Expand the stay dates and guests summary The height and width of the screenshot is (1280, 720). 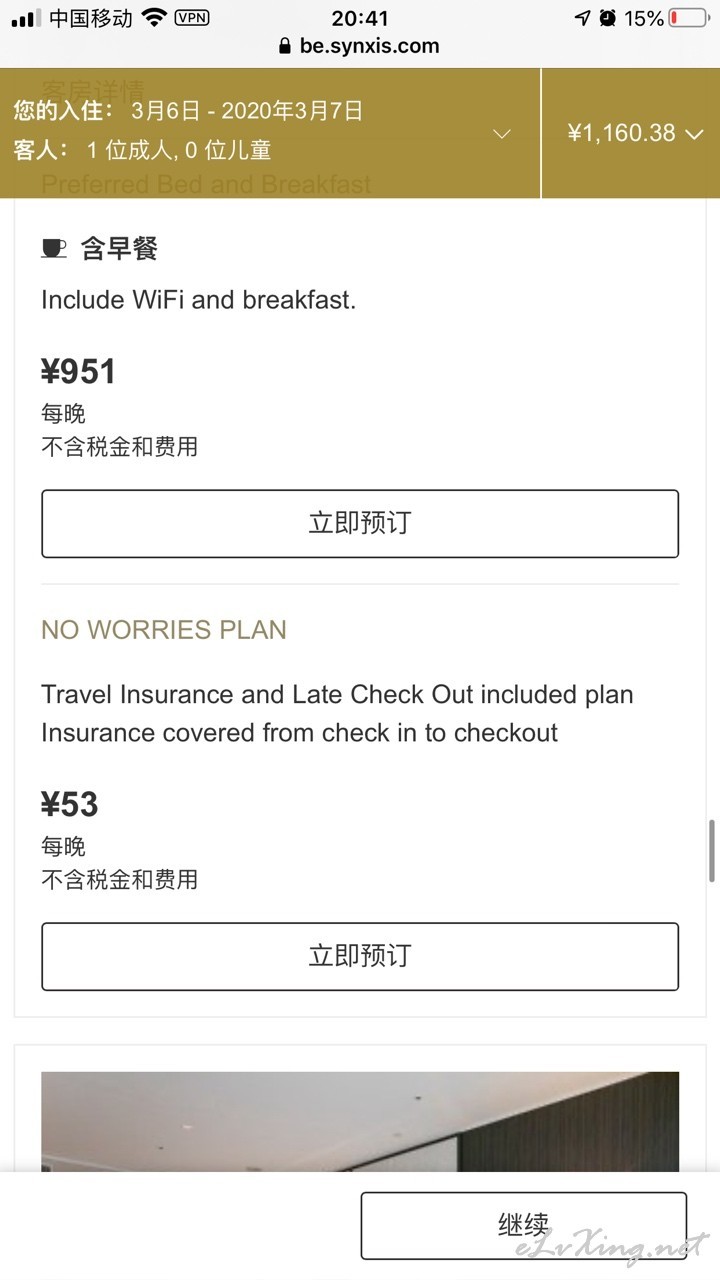coord(270,133)
